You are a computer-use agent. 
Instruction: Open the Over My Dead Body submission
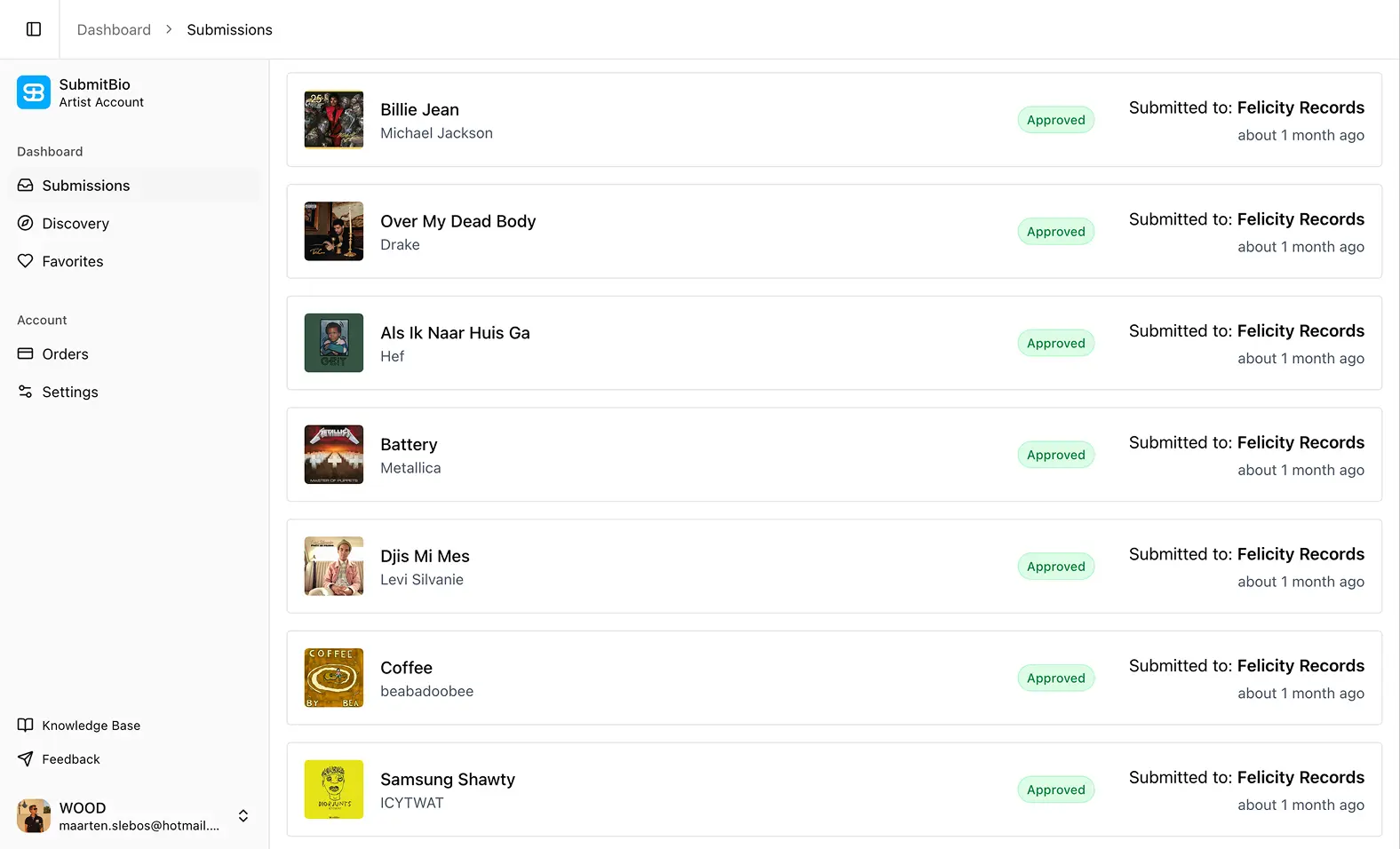click(x=457, y=222)
